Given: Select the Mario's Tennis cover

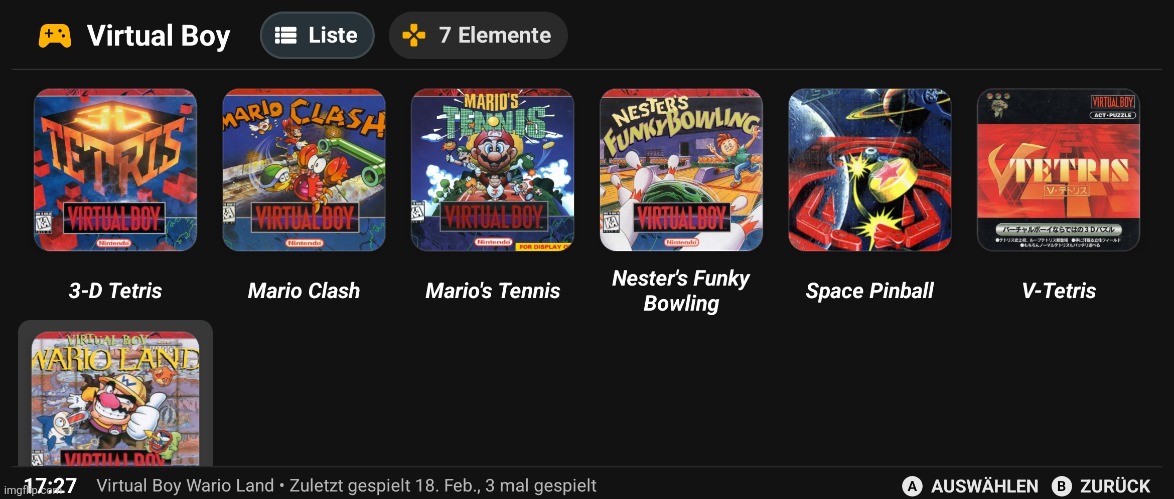Looking at the screenshot, I should click(492, 170).
